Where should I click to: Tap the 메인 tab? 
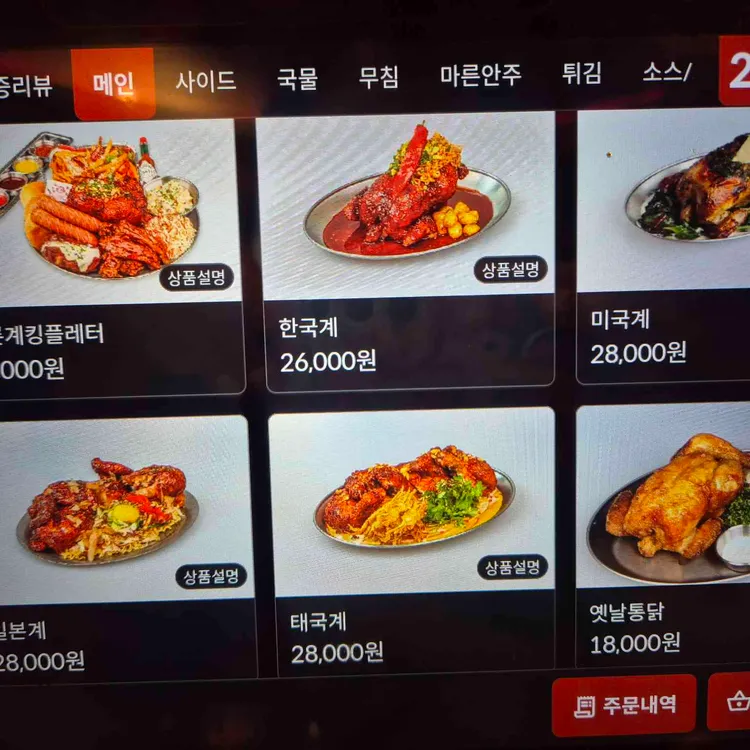[x=114, y=84]
